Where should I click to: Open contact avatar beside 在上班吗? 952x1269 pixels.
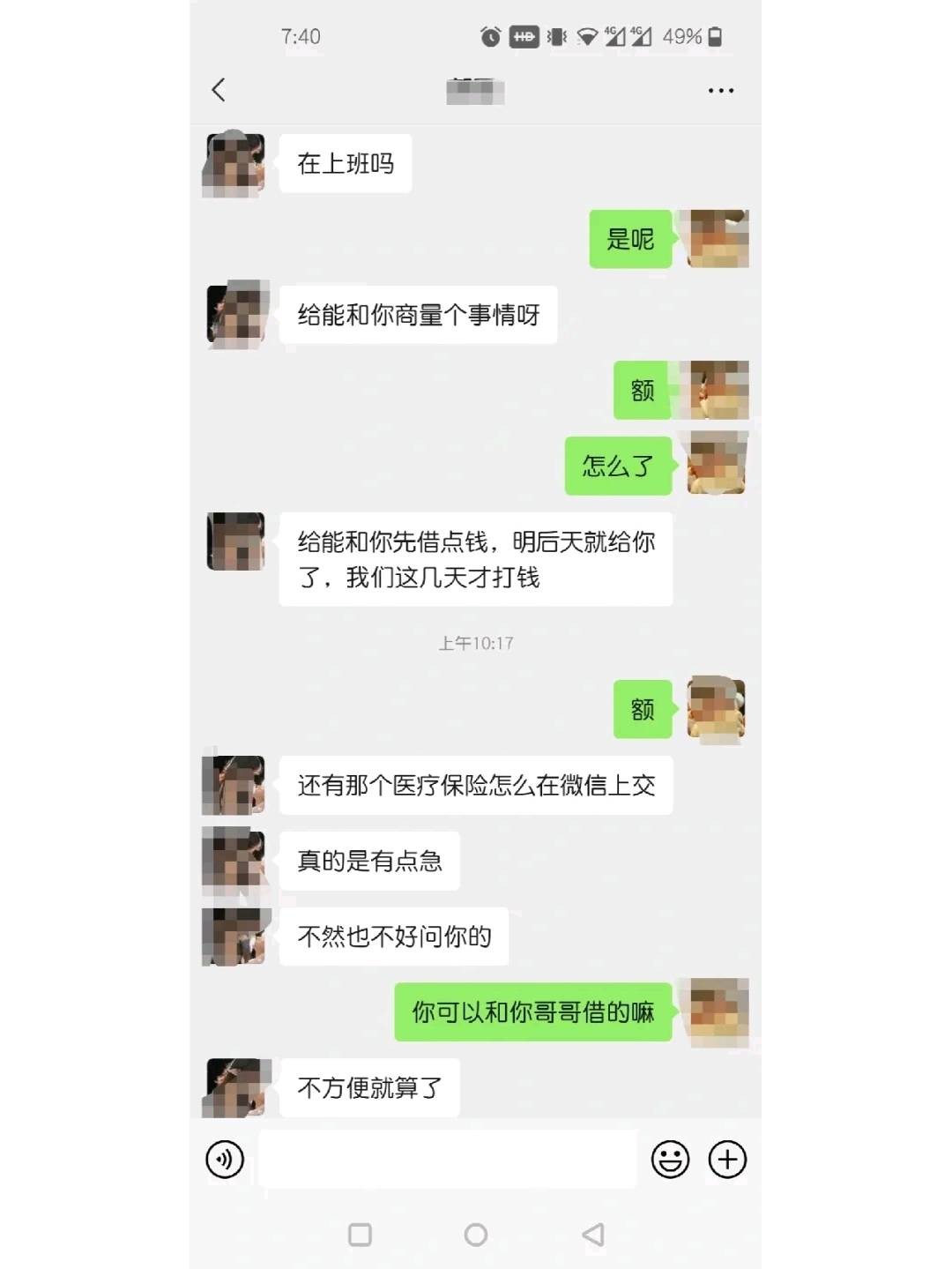point(234,165)
